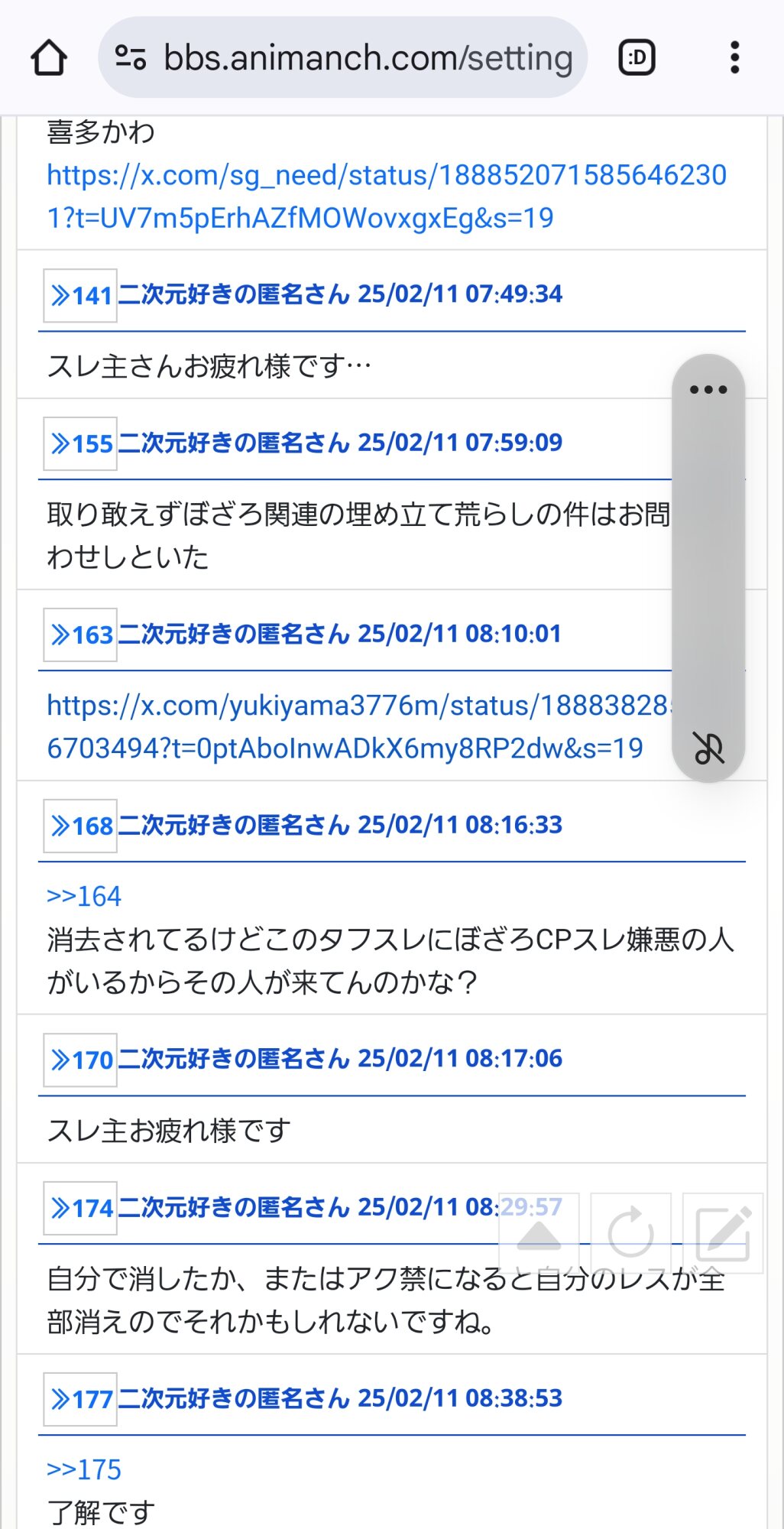The width and height of the screenshot is (784, 1529).
Task: Open the x.com/sg_need status link
Action: [x=387, y=196]
